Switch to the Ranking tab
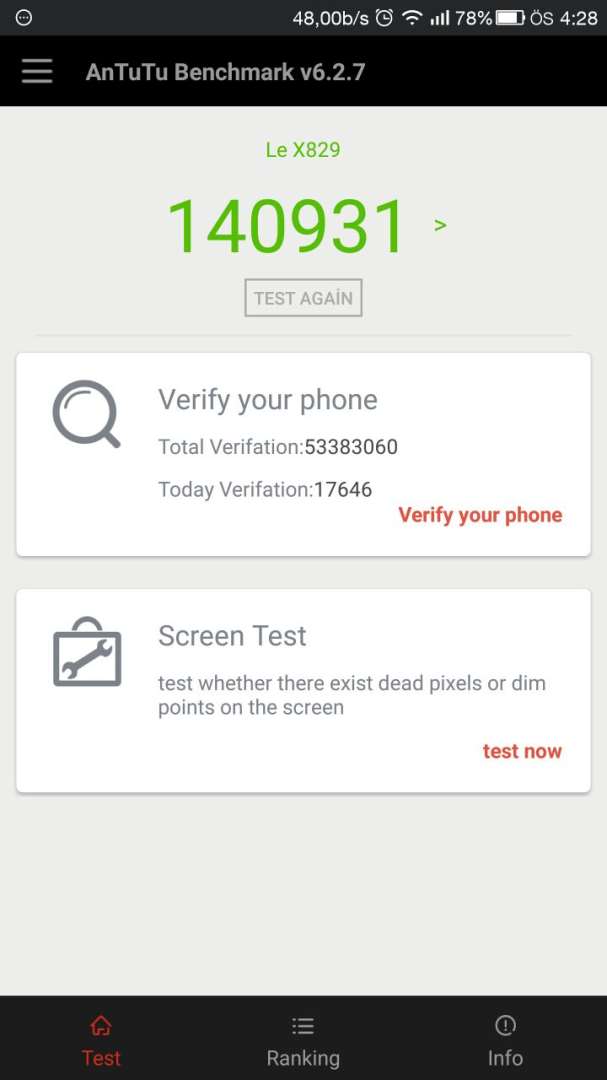This screenshot has width=607, height=1080. (x=303, y=1041)
